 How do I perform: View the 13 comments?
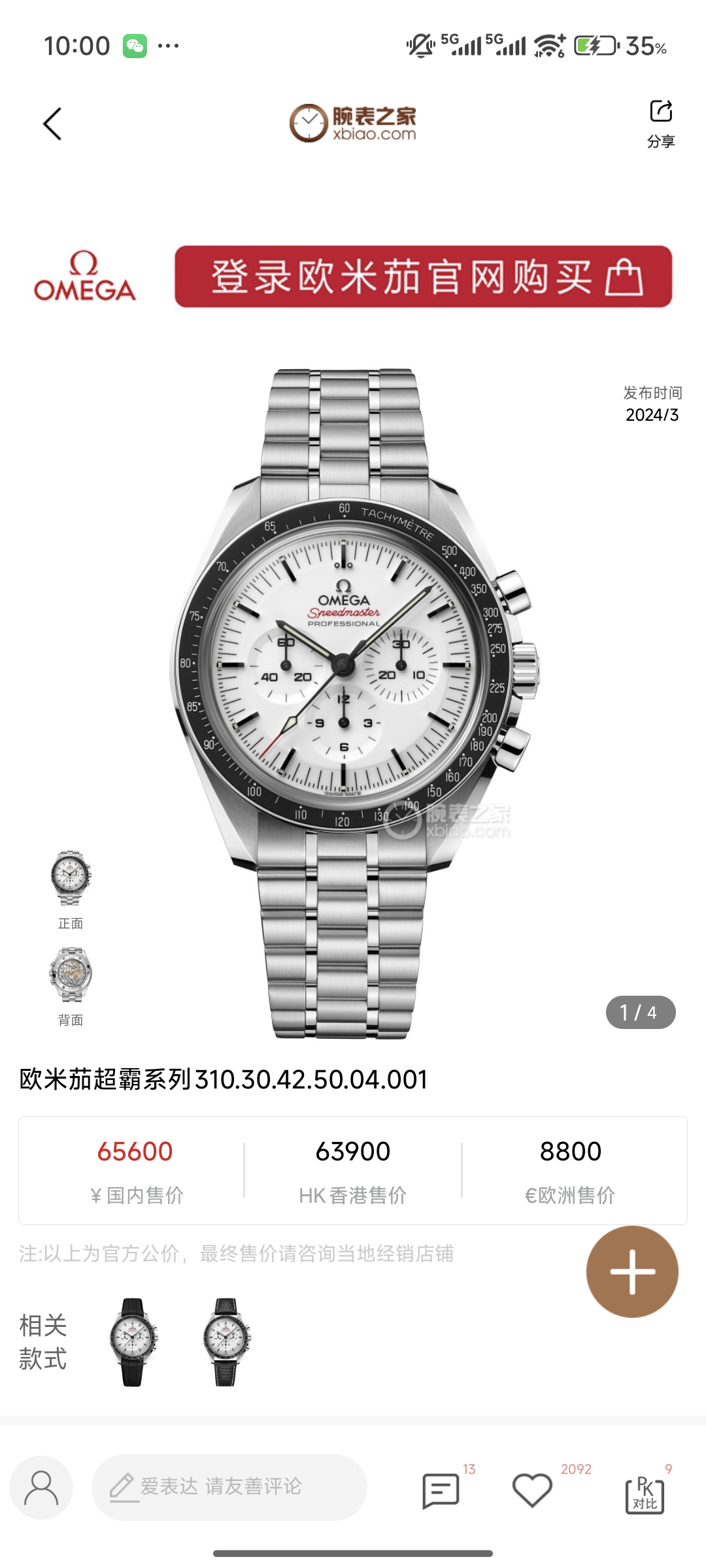(x=441, y=1490)
